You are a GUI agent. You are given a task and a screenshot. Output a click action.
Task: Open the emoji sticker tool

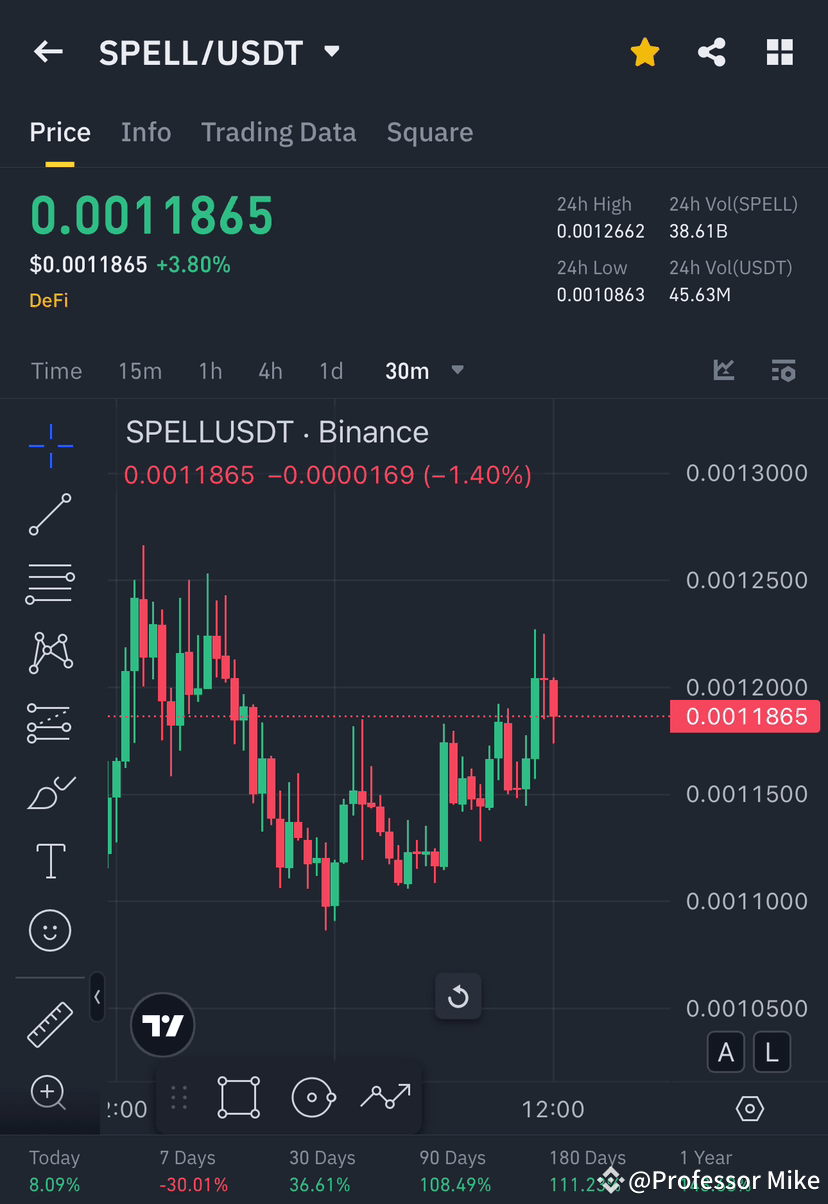pyautogui.click(x=49, y=930)
